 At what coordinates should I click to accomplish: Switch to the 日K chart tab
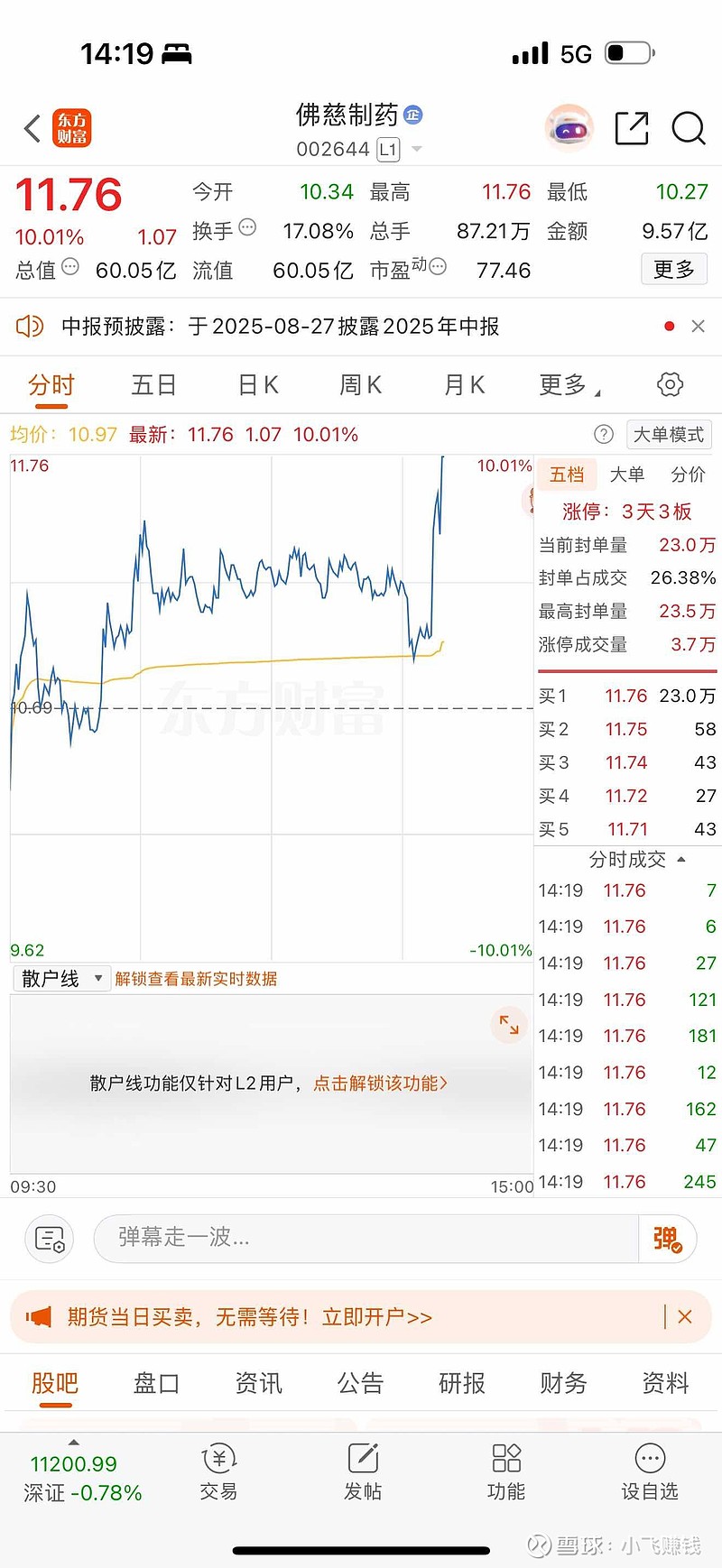point(258,385)
